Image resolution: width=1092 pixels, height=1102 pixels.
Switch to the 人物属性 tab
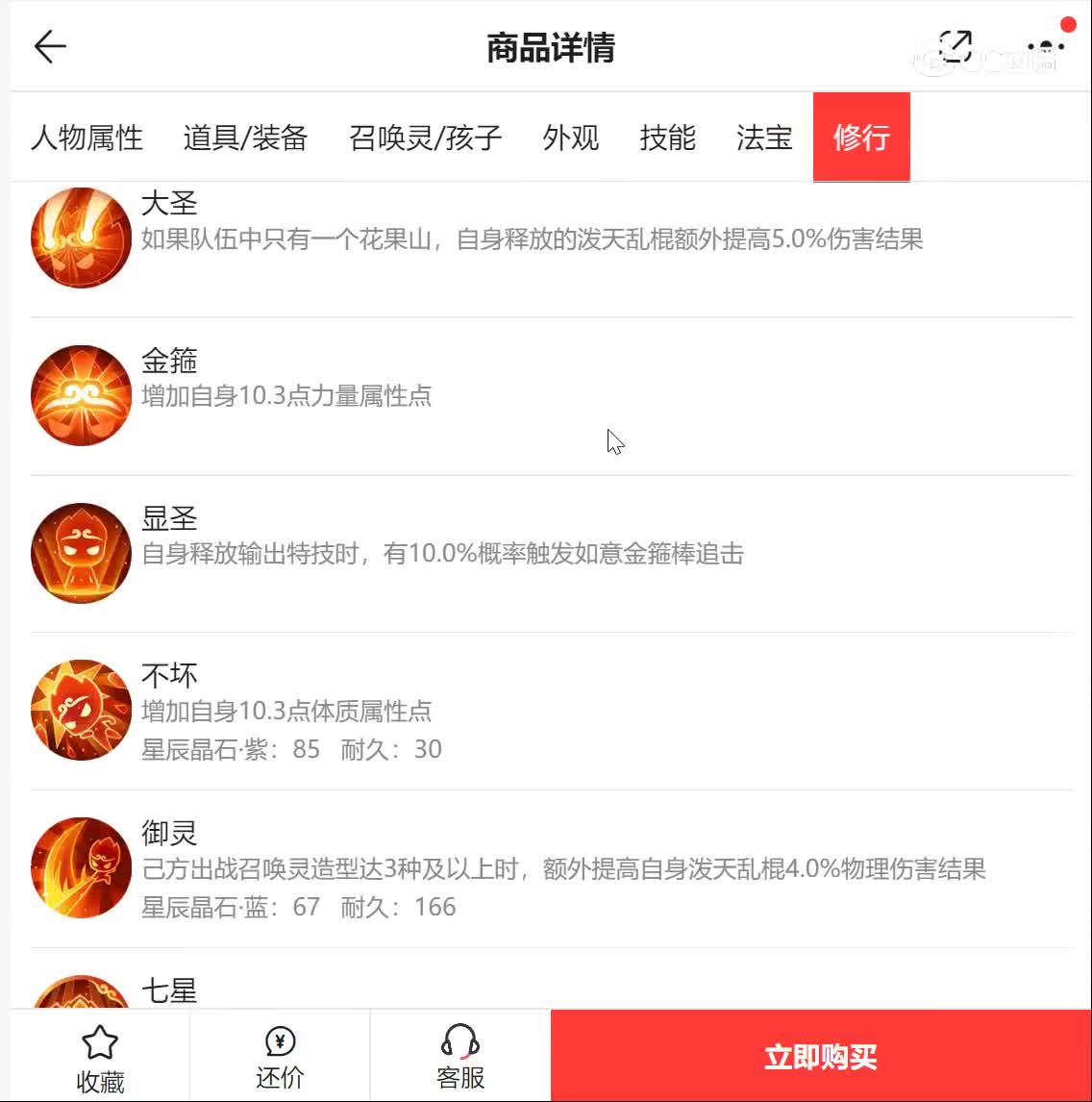tap(87, 138)
